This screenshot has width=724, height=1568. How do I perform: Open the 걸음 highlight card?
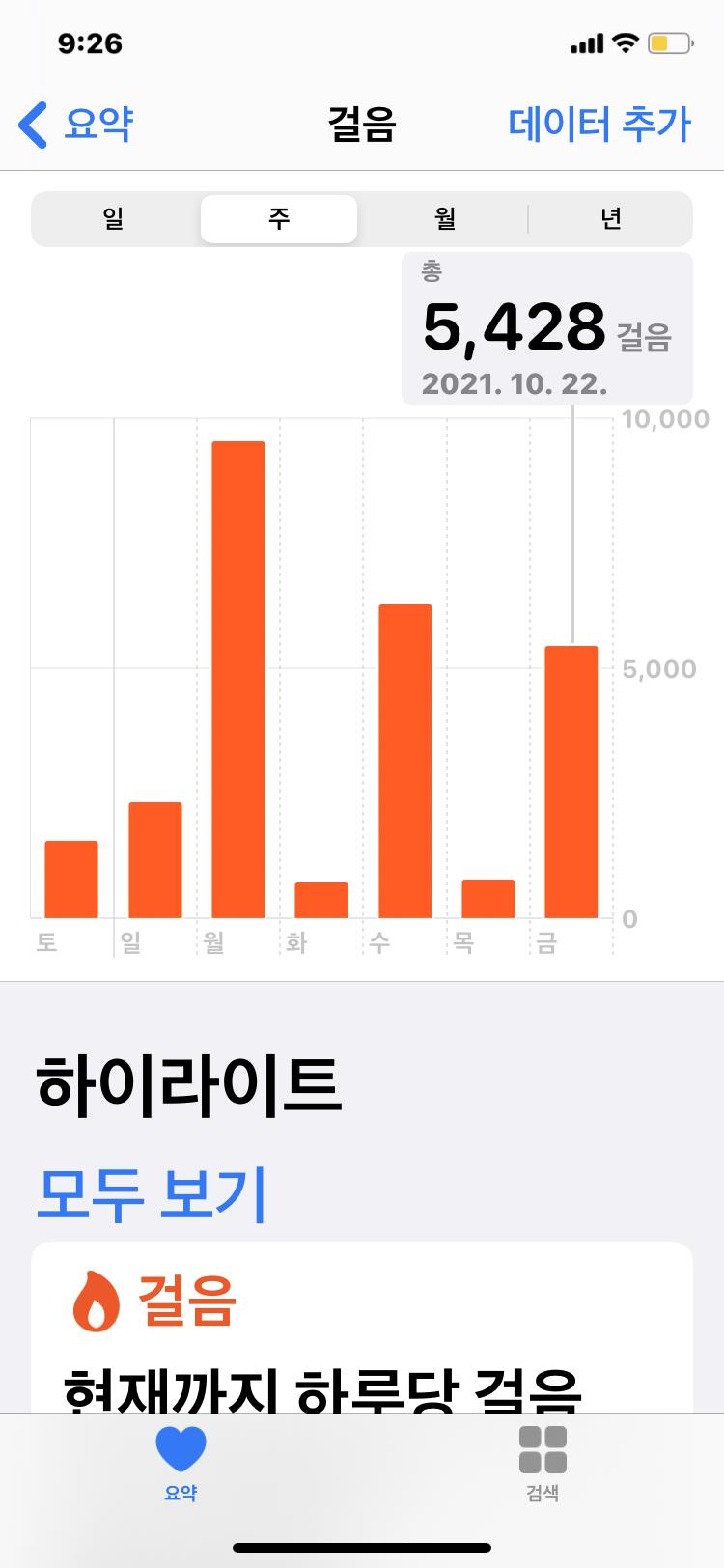point(362,1332)
